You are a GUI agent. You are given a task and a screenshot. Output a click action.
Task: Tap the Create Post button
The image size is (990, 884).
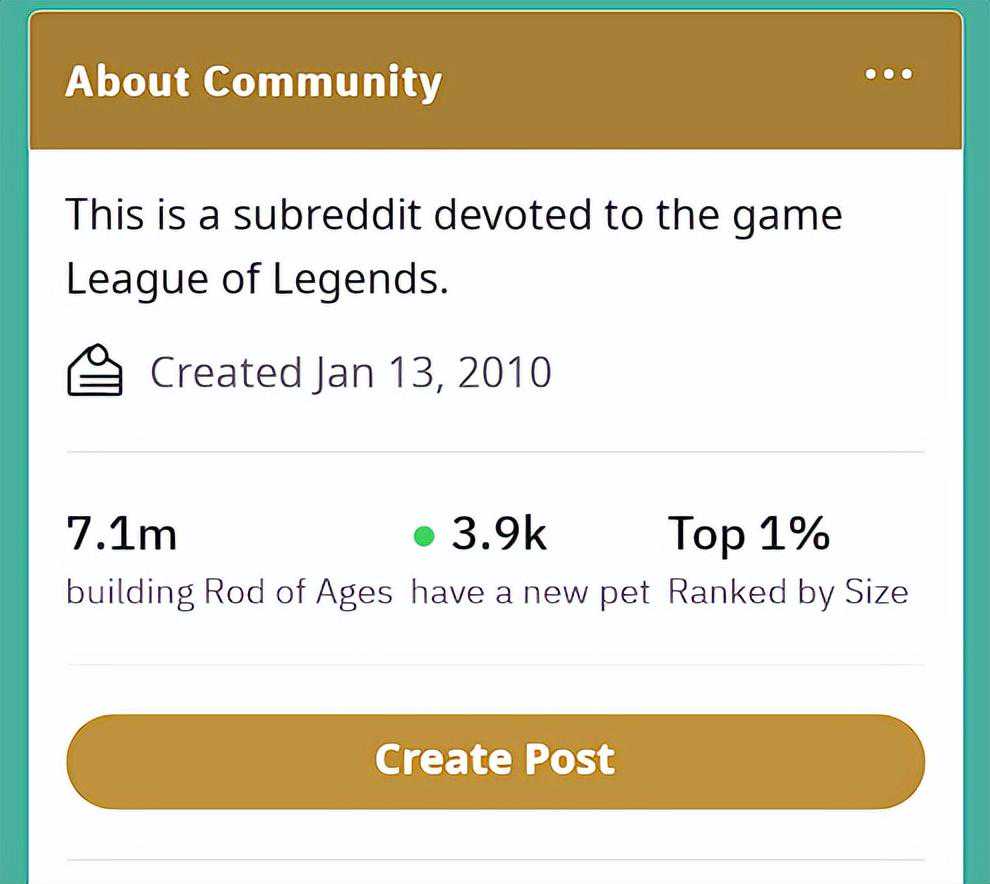(495, 760)
